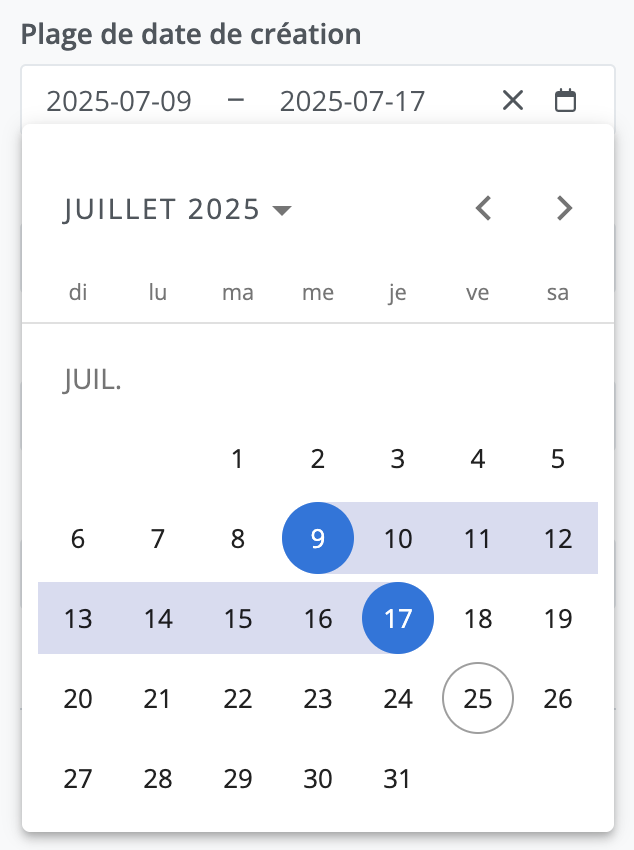
Task: Choose day 17 as the end date
Action: [x=398, y=619]
